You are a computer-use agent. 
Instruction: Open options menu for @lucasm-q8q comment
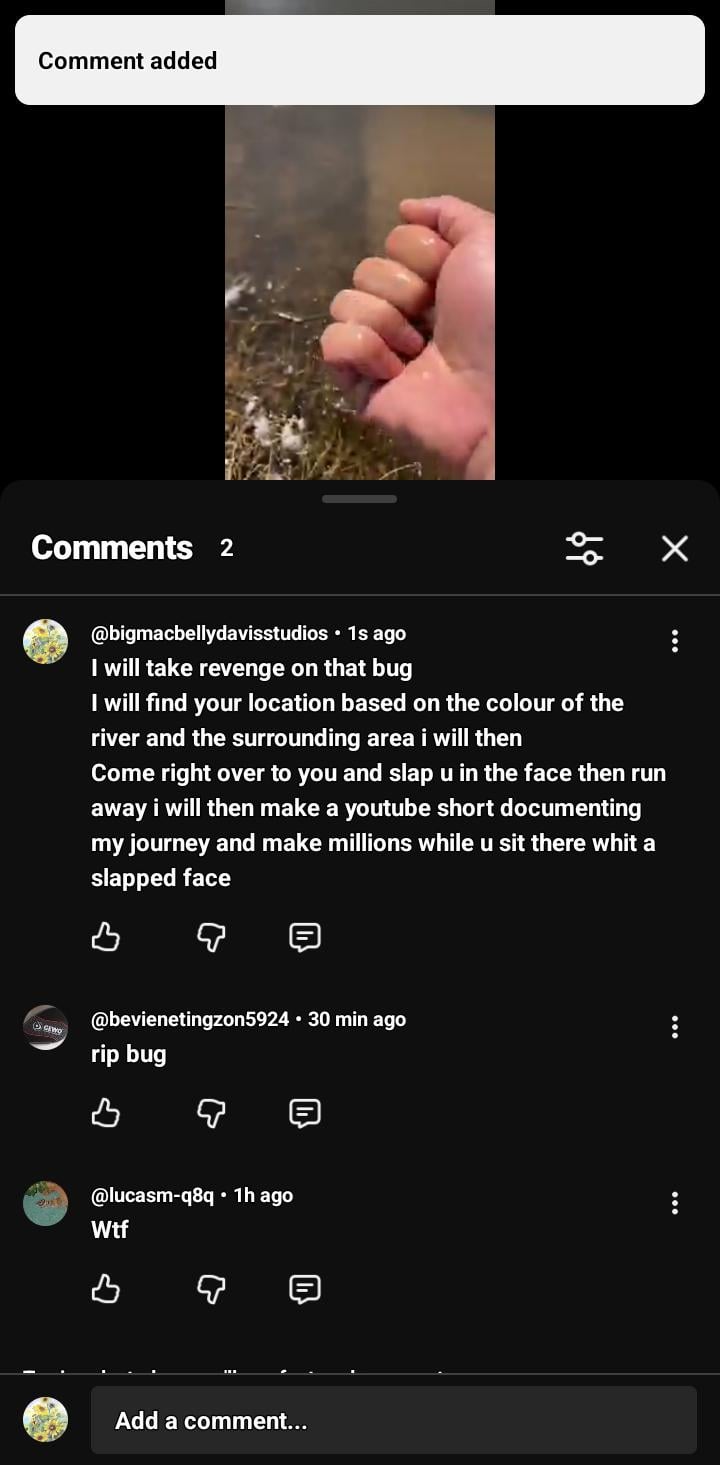675,1203
